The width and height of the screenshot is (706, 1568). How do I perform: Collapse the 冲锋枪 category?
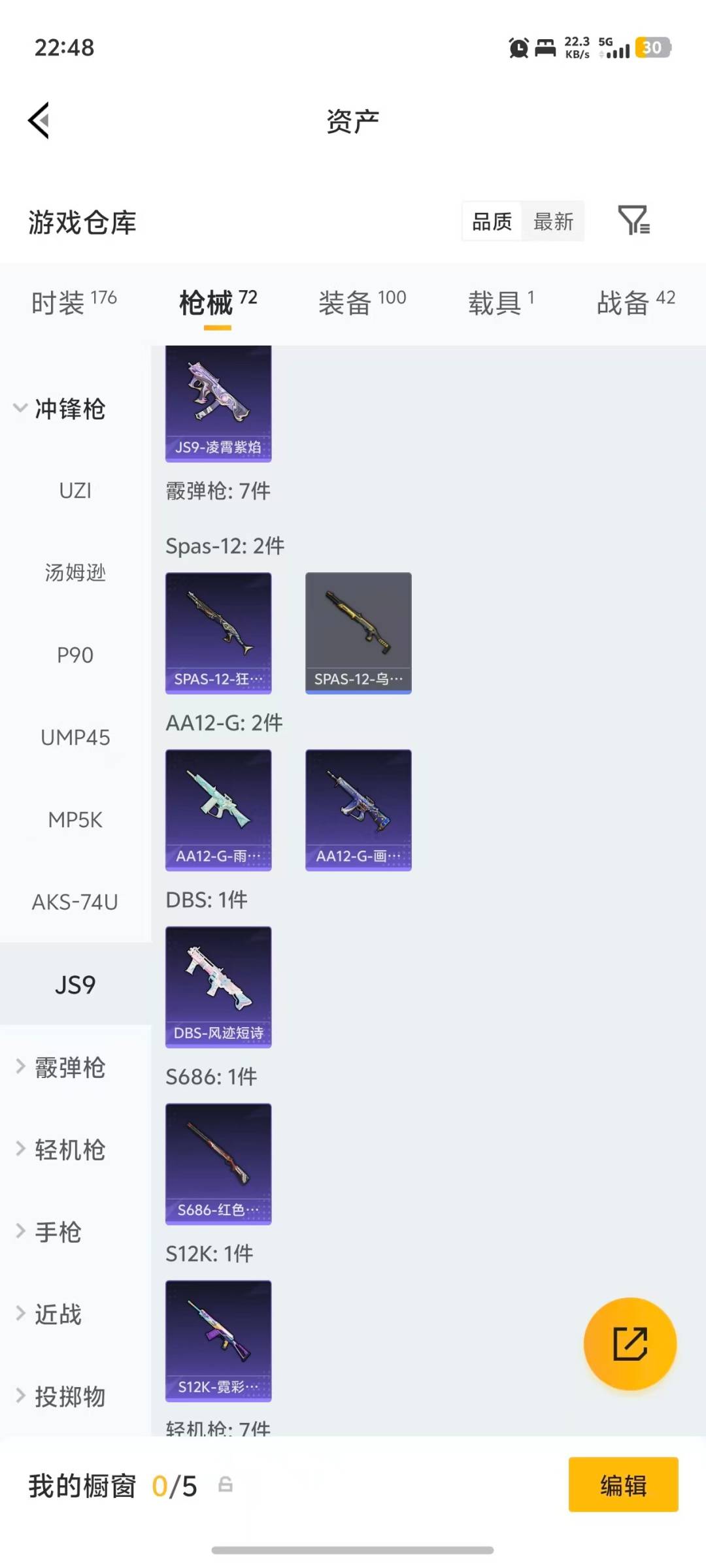pyautogui.click(x=69, y=410)
